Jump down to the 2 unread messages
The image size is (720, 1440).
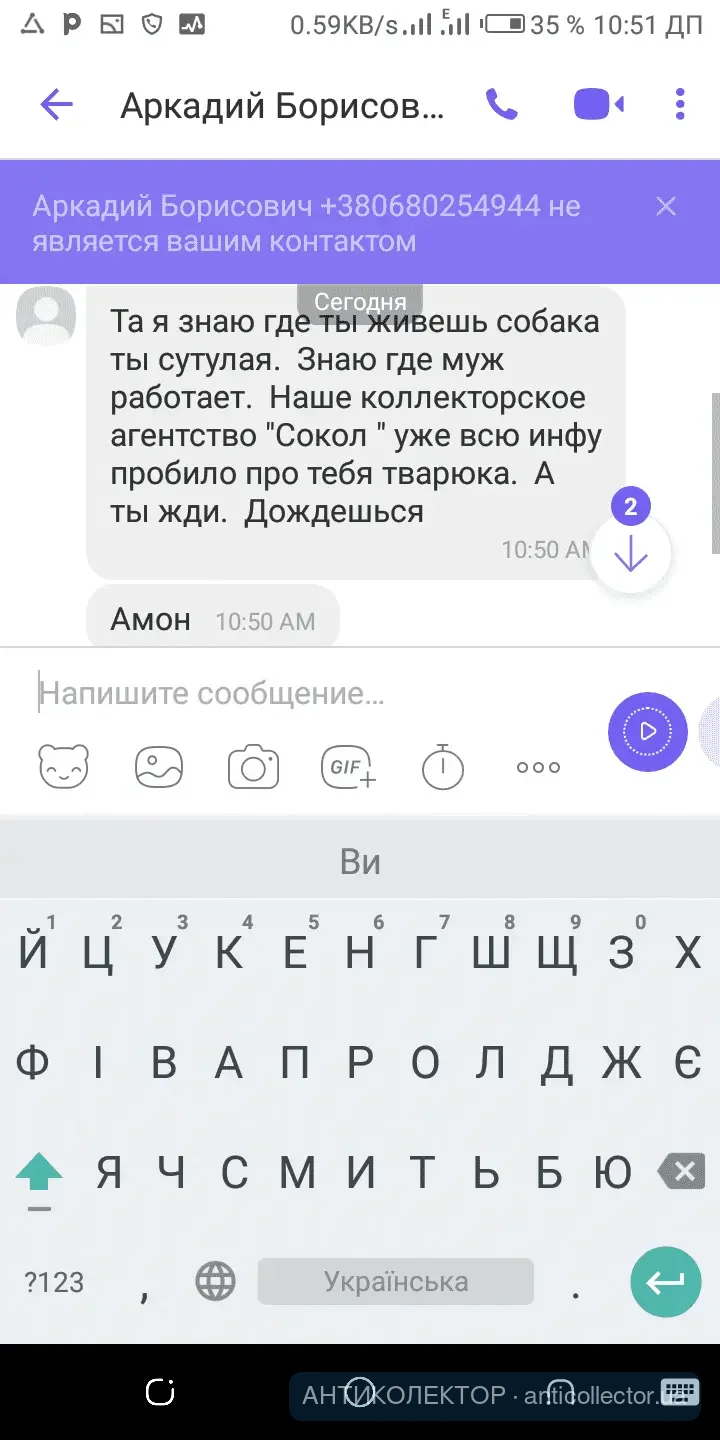(x=630, y=553)
